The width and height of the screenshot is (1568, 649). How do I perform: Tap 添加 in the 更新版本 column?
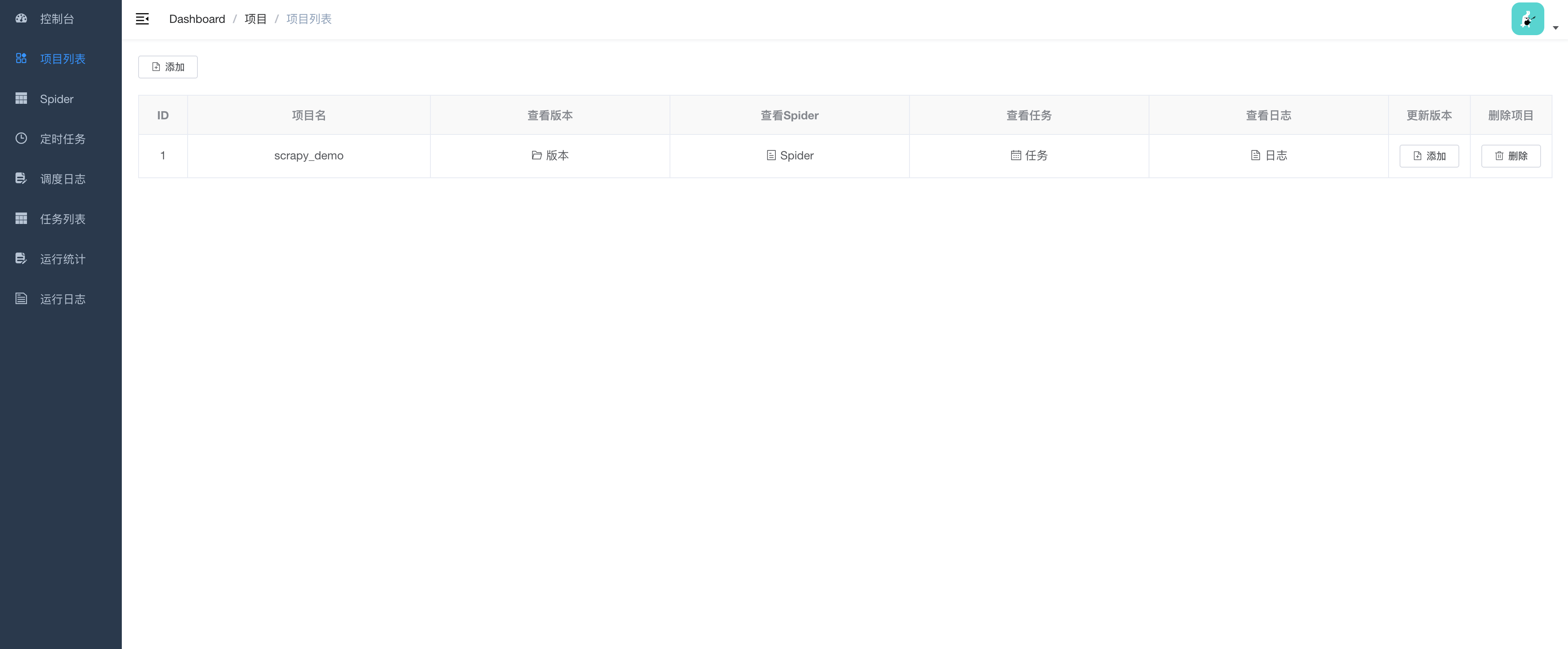click(x=1429, y=156)
